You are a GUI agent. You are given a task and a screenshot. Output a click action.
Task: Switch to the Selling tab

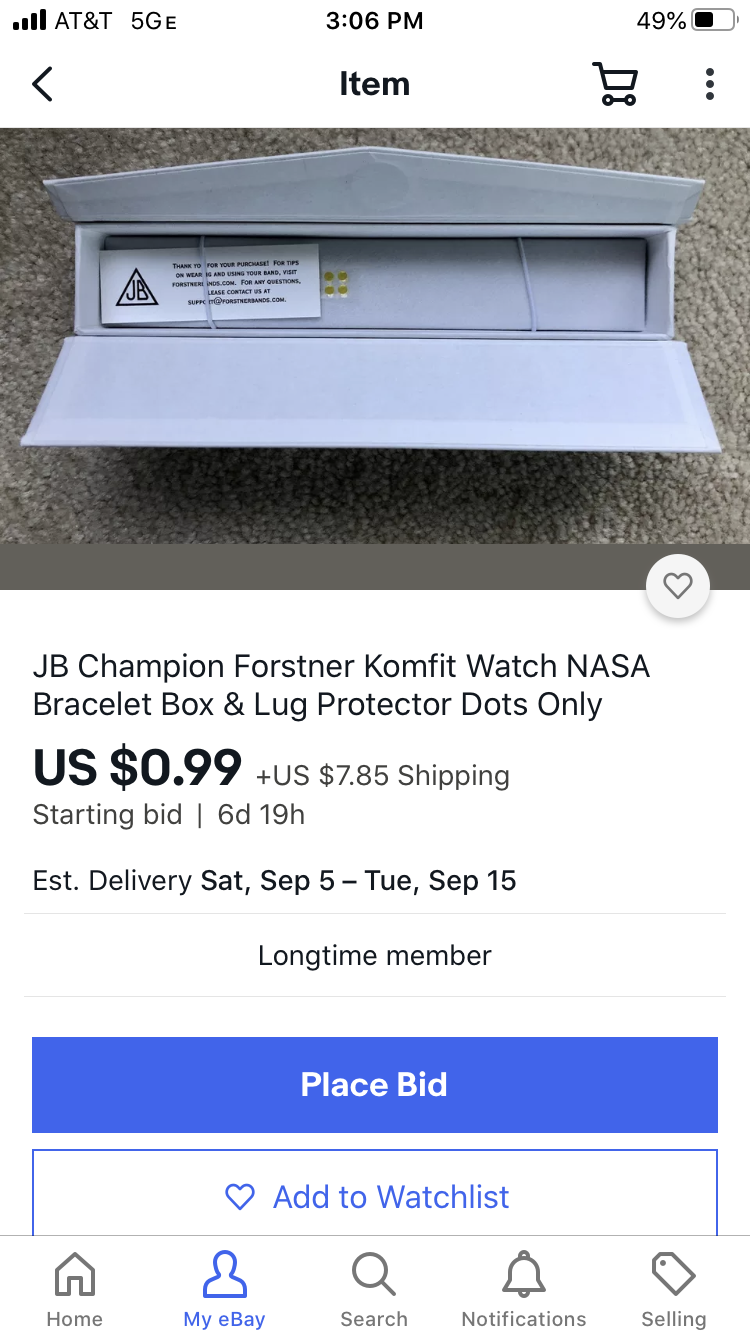pos(673,1290)
